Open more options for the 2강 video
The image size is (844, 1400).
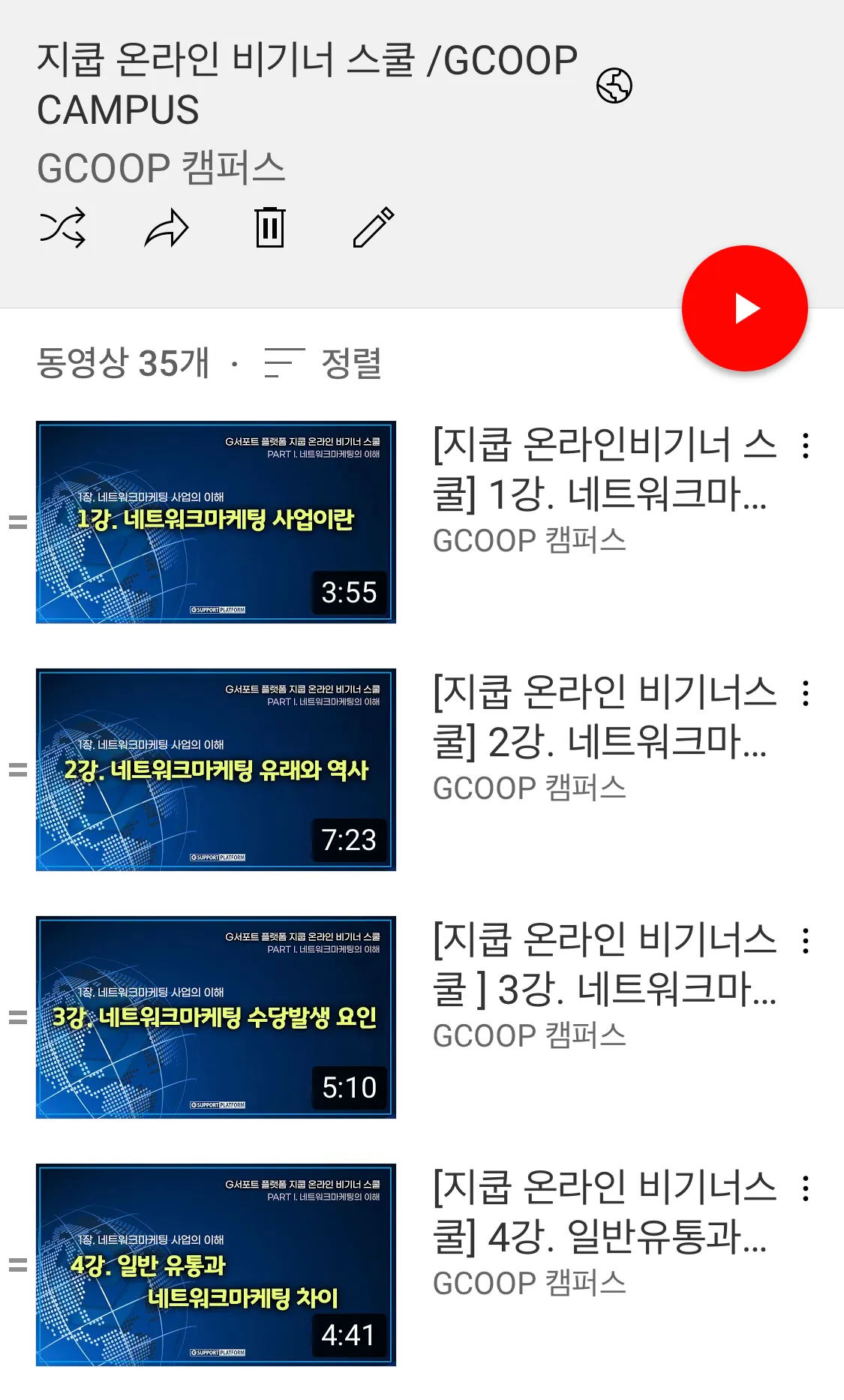[x=805, y=693]
